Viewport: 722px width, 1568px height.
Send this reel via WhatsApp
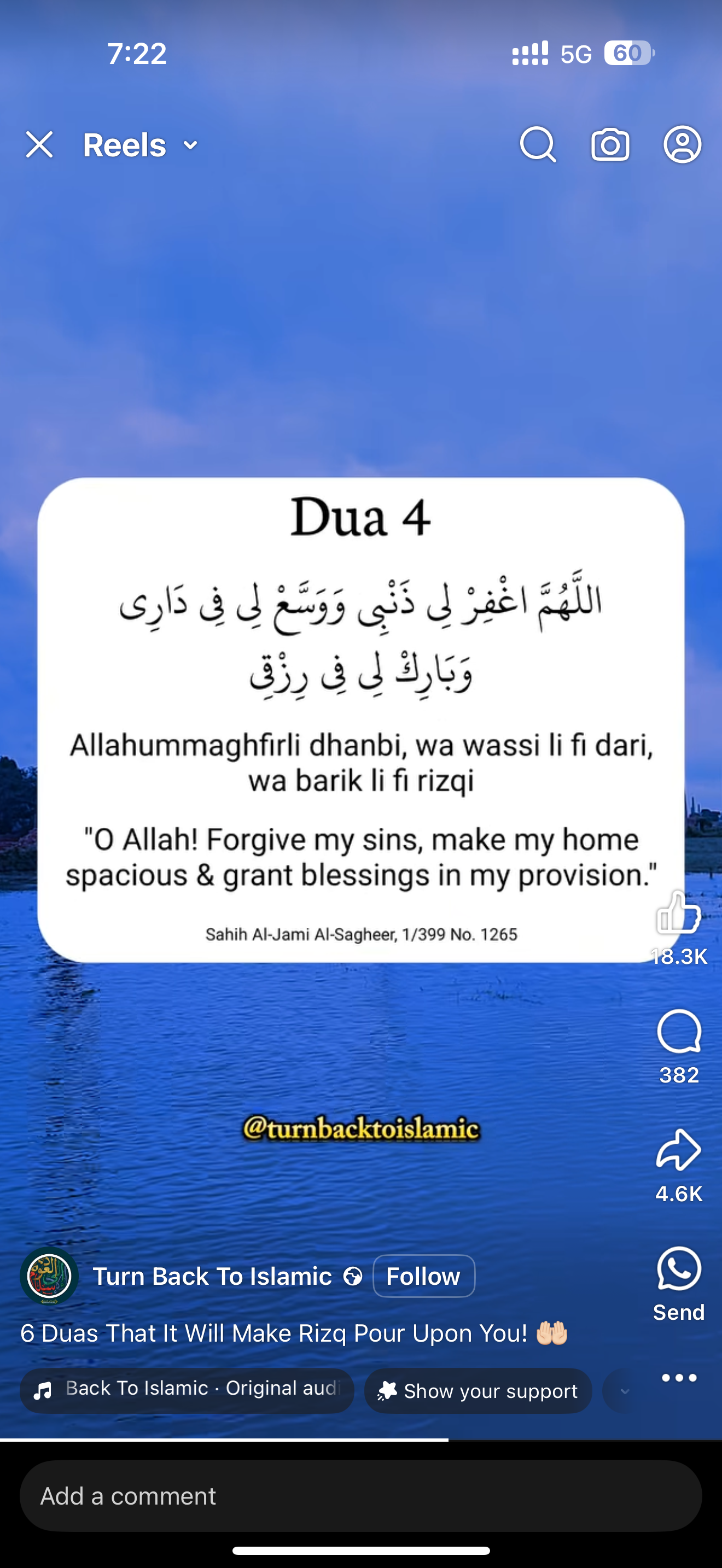pos(679,1269)
